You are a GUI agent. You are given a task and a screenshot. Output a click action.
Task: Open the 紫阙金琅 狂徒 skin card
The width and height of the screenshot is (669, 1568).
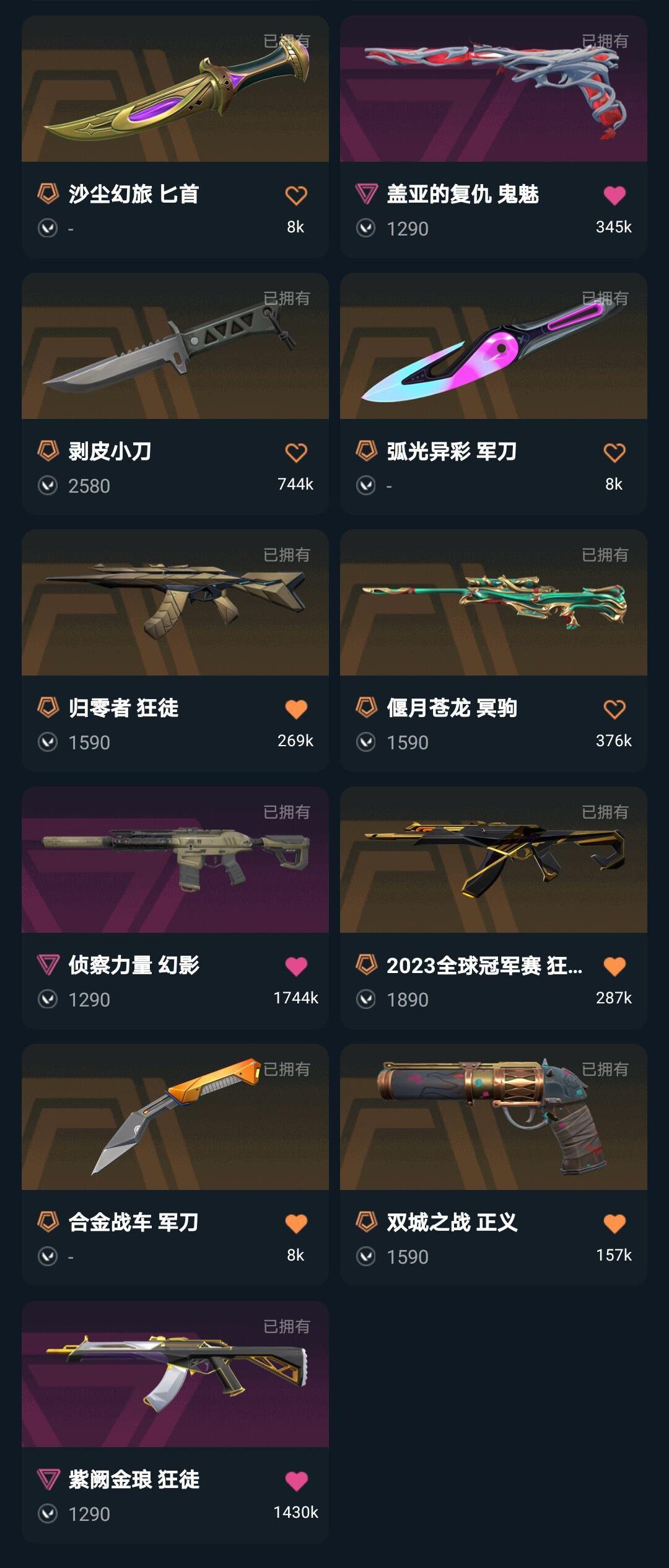pyautogui.click(x=175, y=1375)
